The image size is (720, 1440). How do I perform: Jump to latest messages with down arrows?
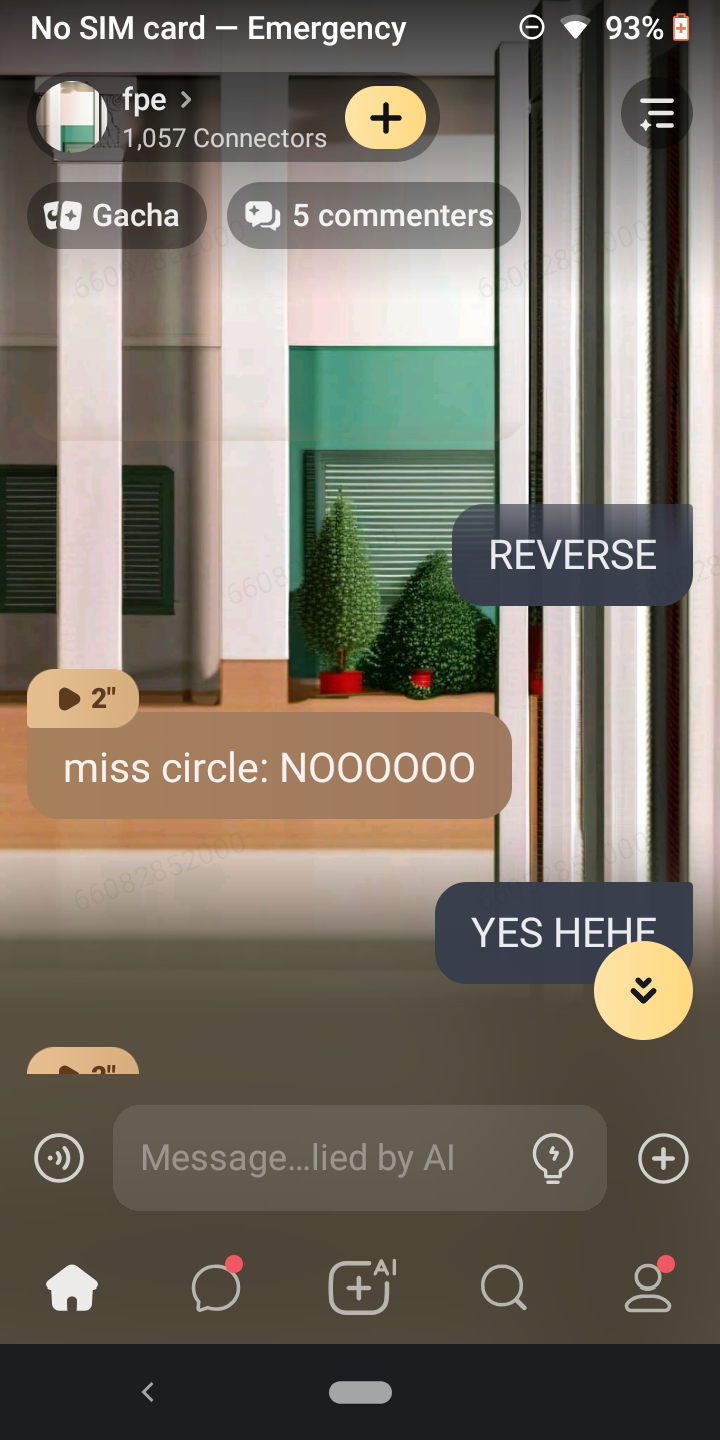coord(643,990)
